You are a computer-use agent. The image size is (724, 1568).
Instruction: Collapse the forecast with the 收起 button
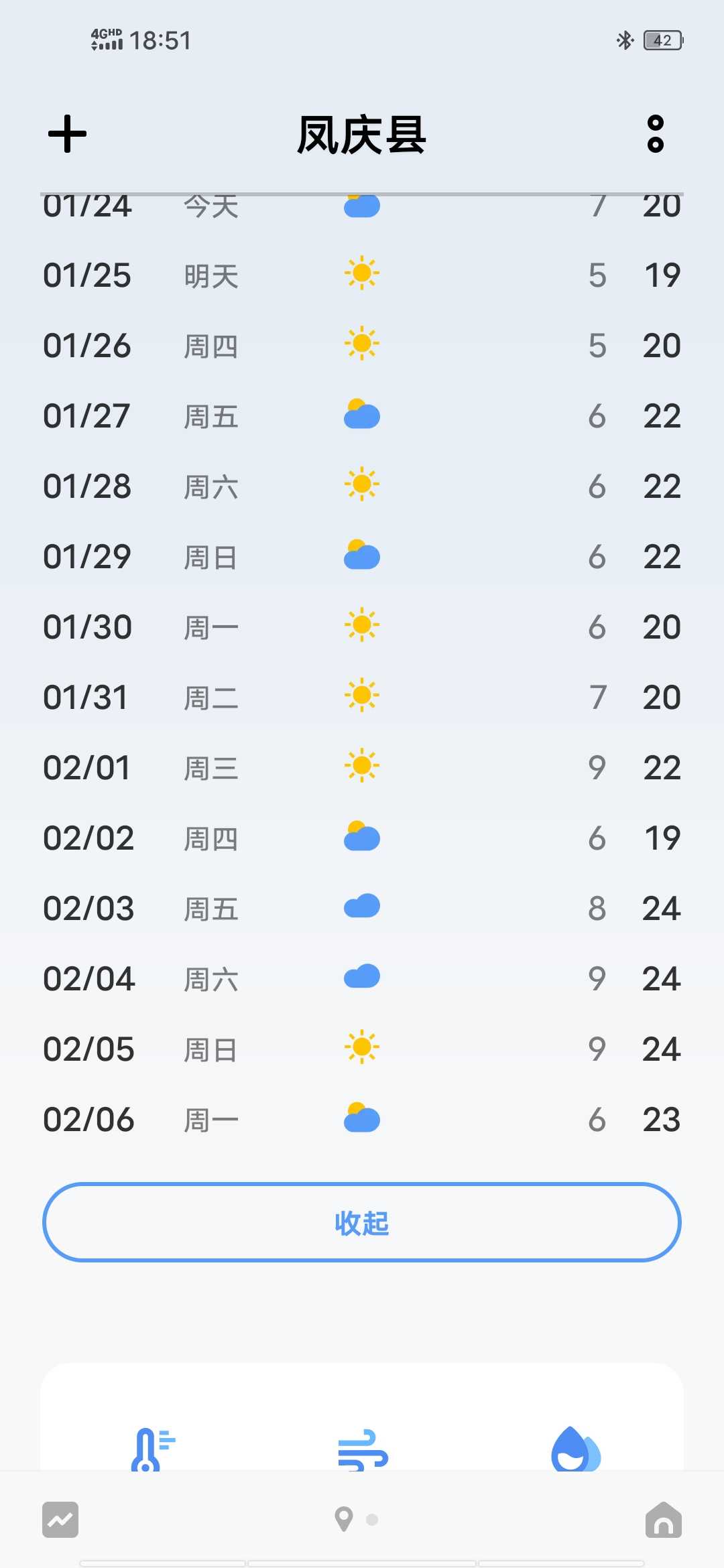coord(362,1222)
